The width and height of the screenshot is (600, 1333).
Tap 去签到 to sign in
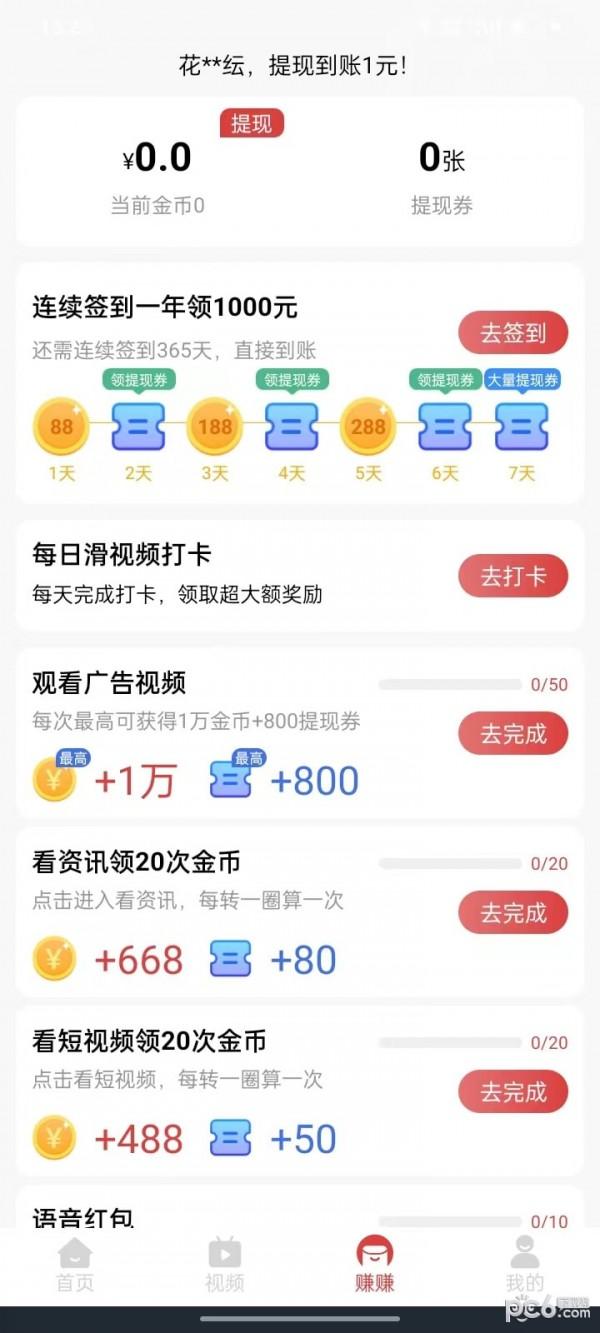click(513, 333)
